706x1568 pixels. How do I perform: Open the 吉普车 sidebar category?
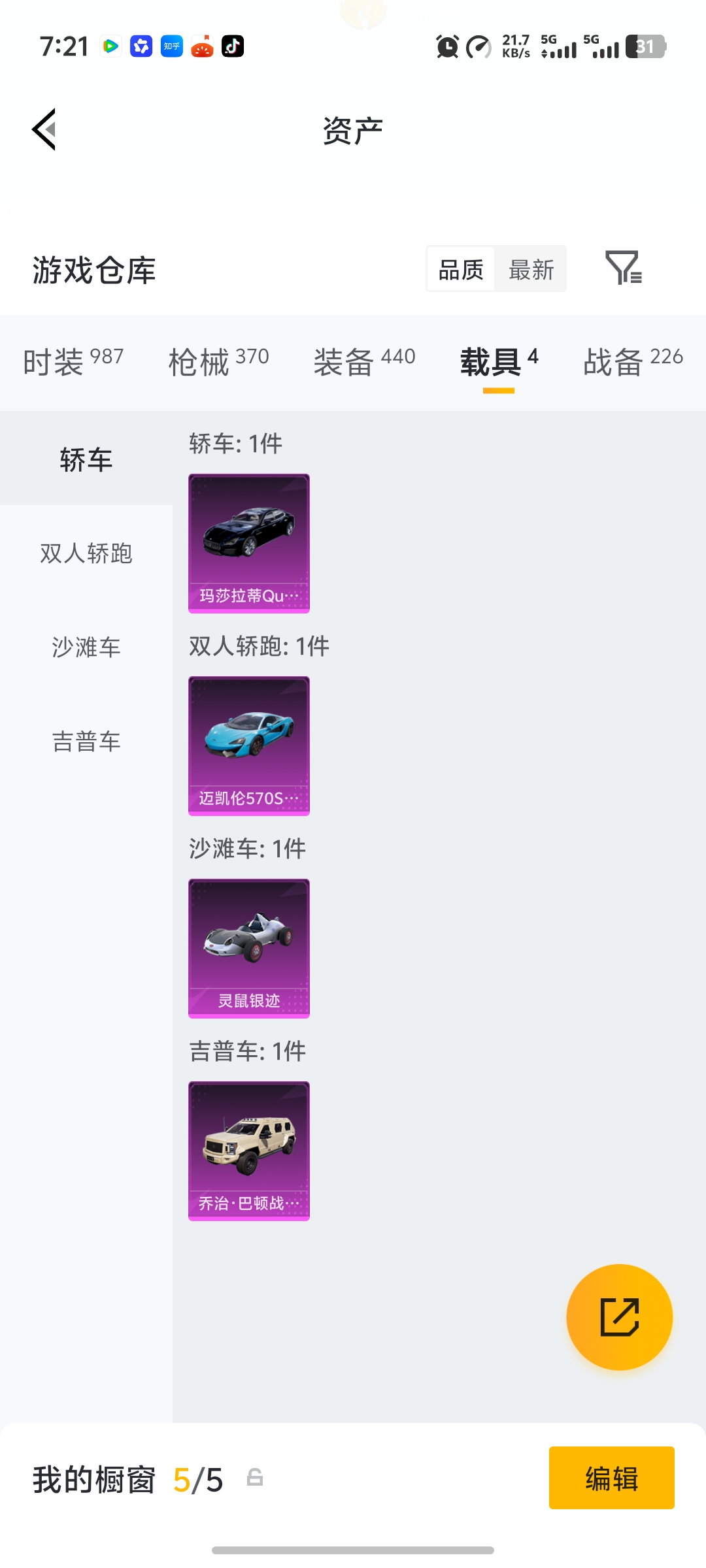point(86,742)
